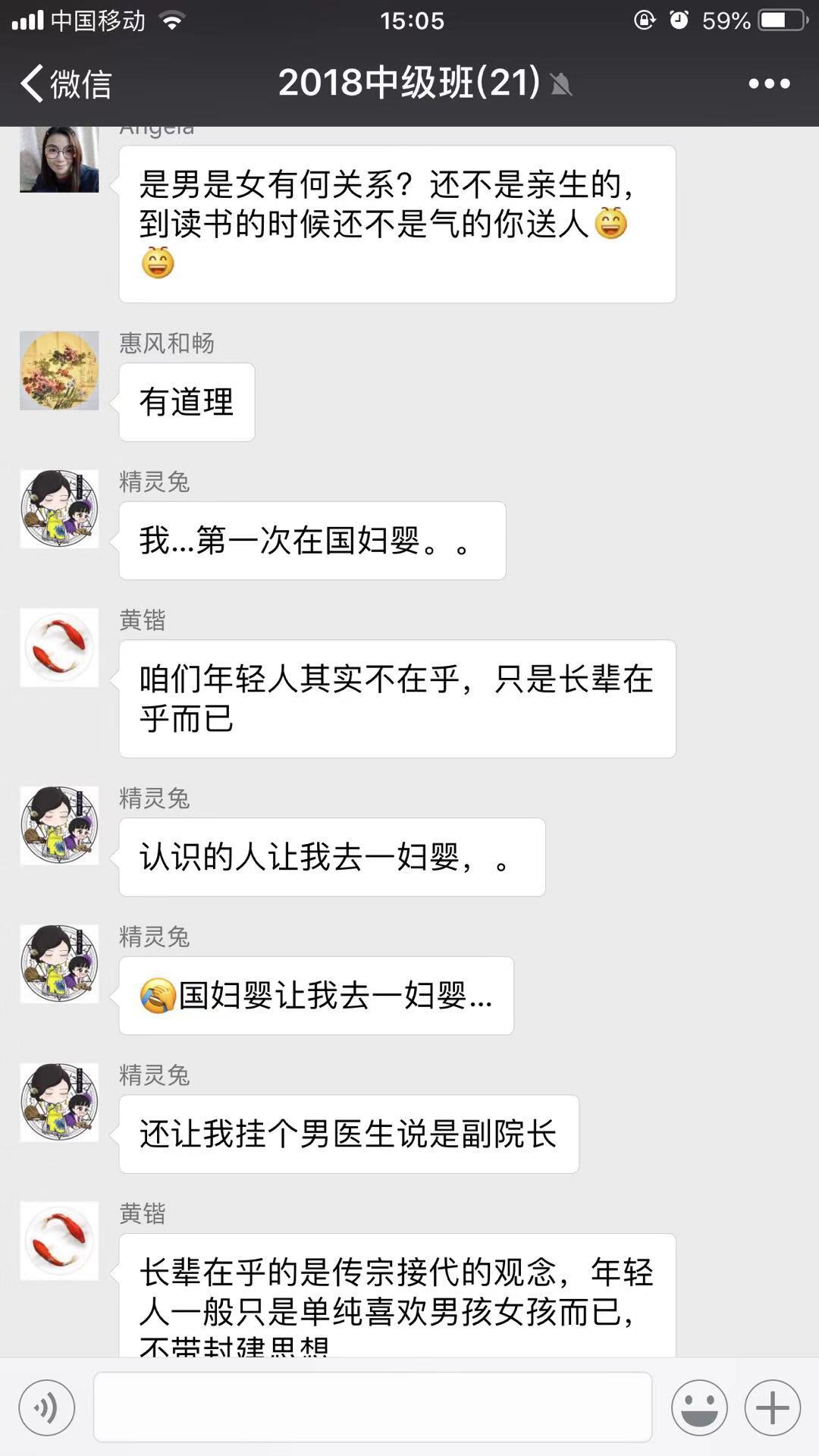Viewport: 819px width, 1456px height.
Task: Tap the message text input field
Action: pyautogui.click(x=372, y=1407)
